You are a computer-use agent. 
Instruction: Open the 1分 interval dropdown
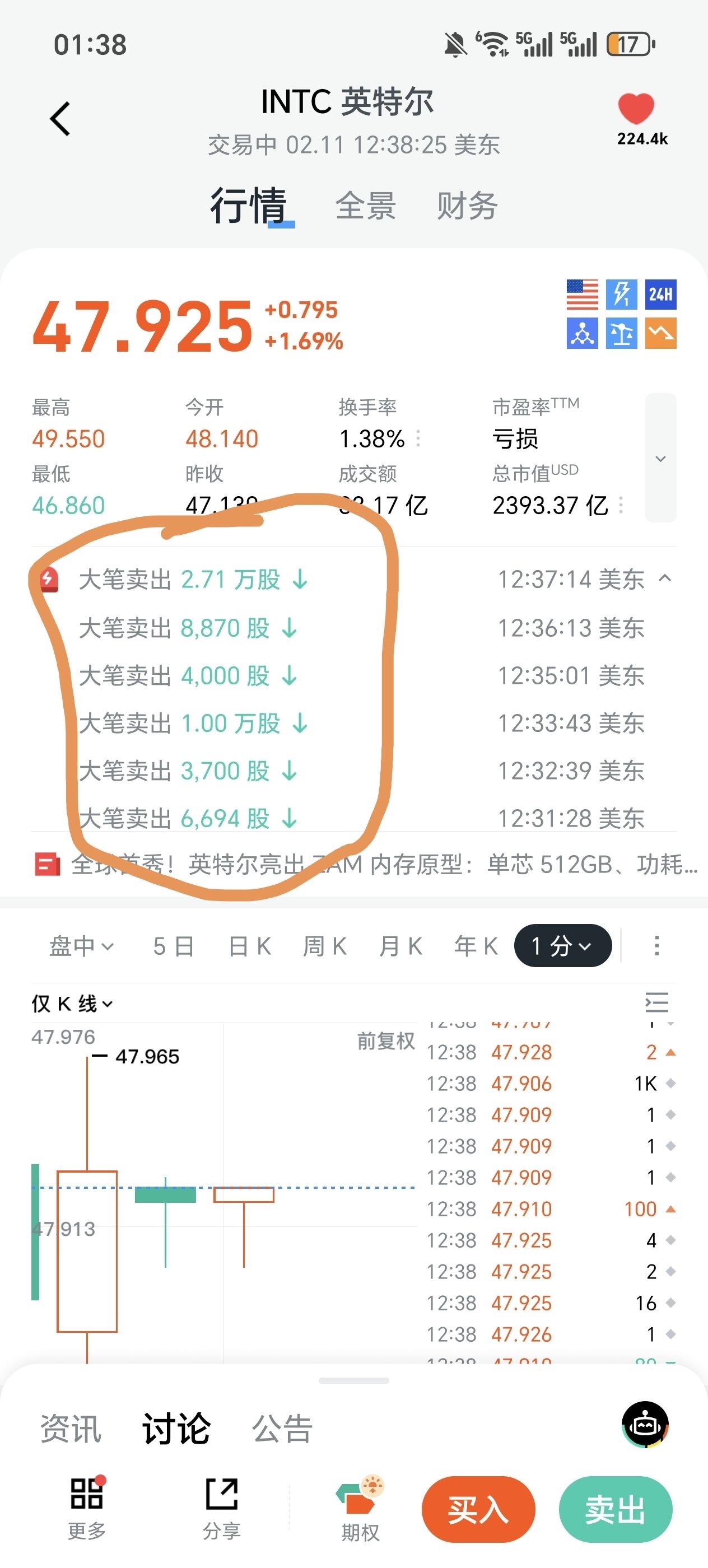point(562,946)
